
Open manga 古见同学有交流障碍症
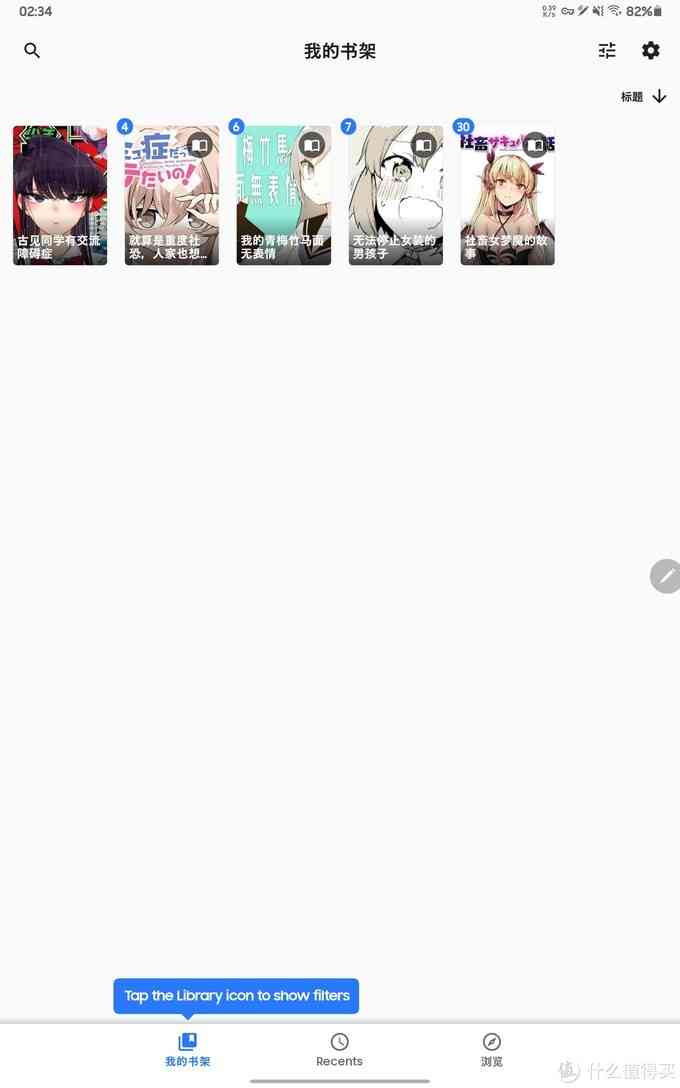click(x=60, y=195)
